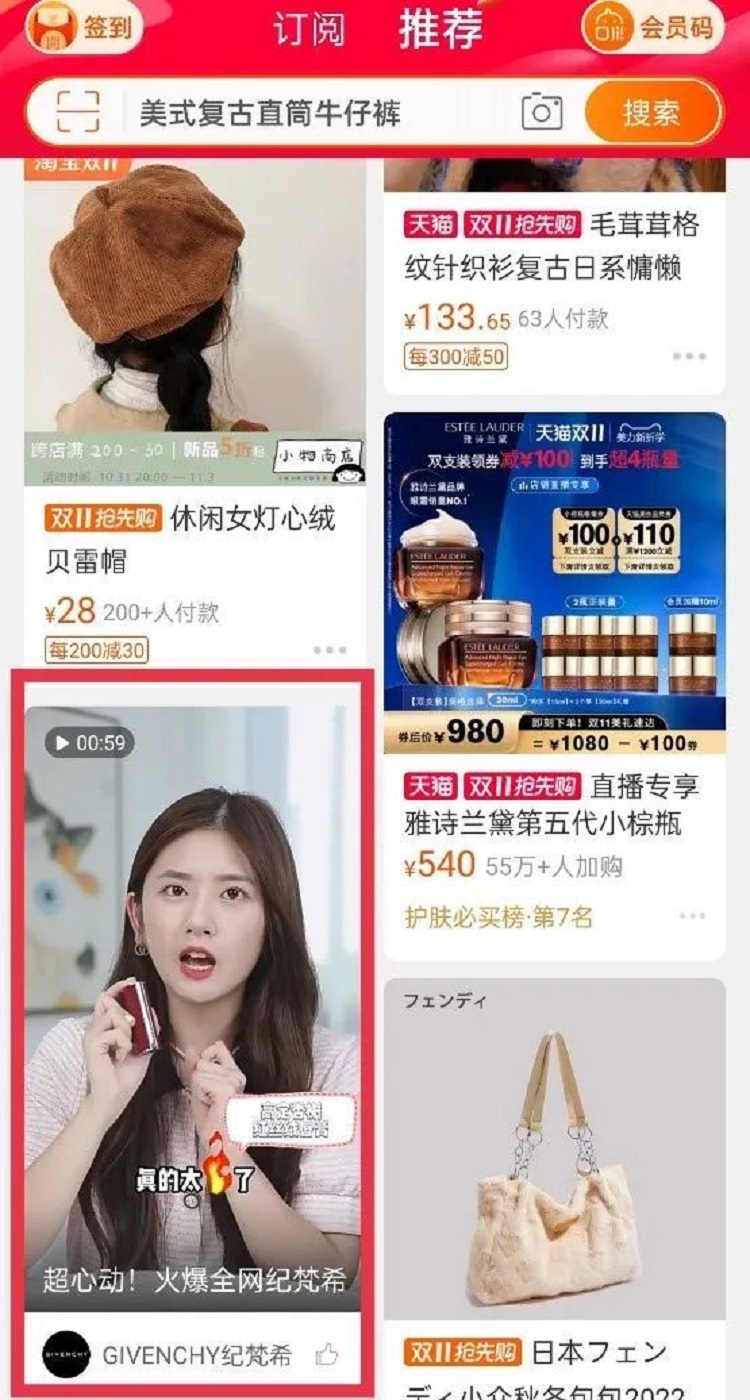The height and width of the screenshot is (1400, 750).
Task: Open the scan icon in search bar
Action: tap(77, 112)
